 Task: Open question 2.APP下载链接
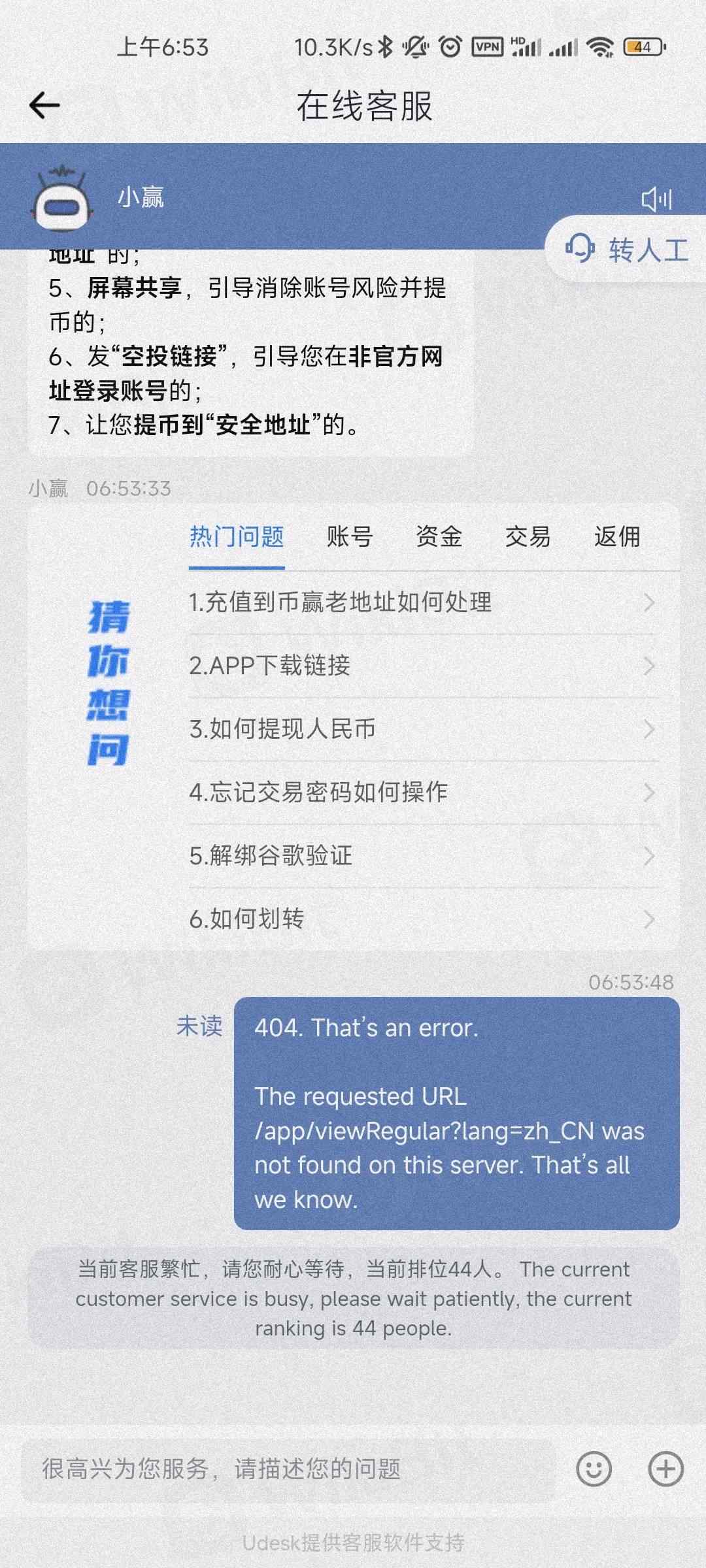click(x=422, y=666)
